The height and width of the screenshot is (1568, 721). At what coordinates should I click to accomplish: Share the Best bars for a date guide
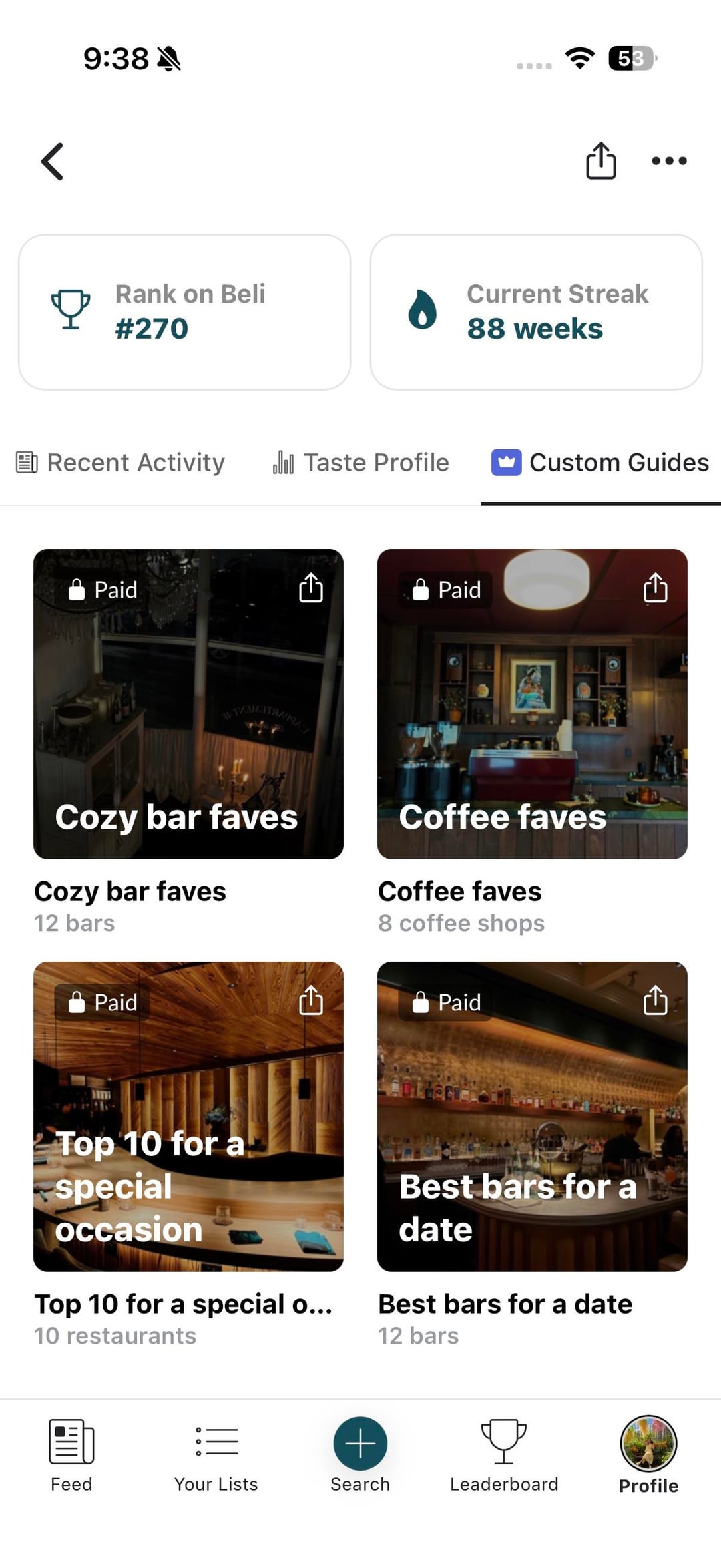click(x=655, y=1001)
